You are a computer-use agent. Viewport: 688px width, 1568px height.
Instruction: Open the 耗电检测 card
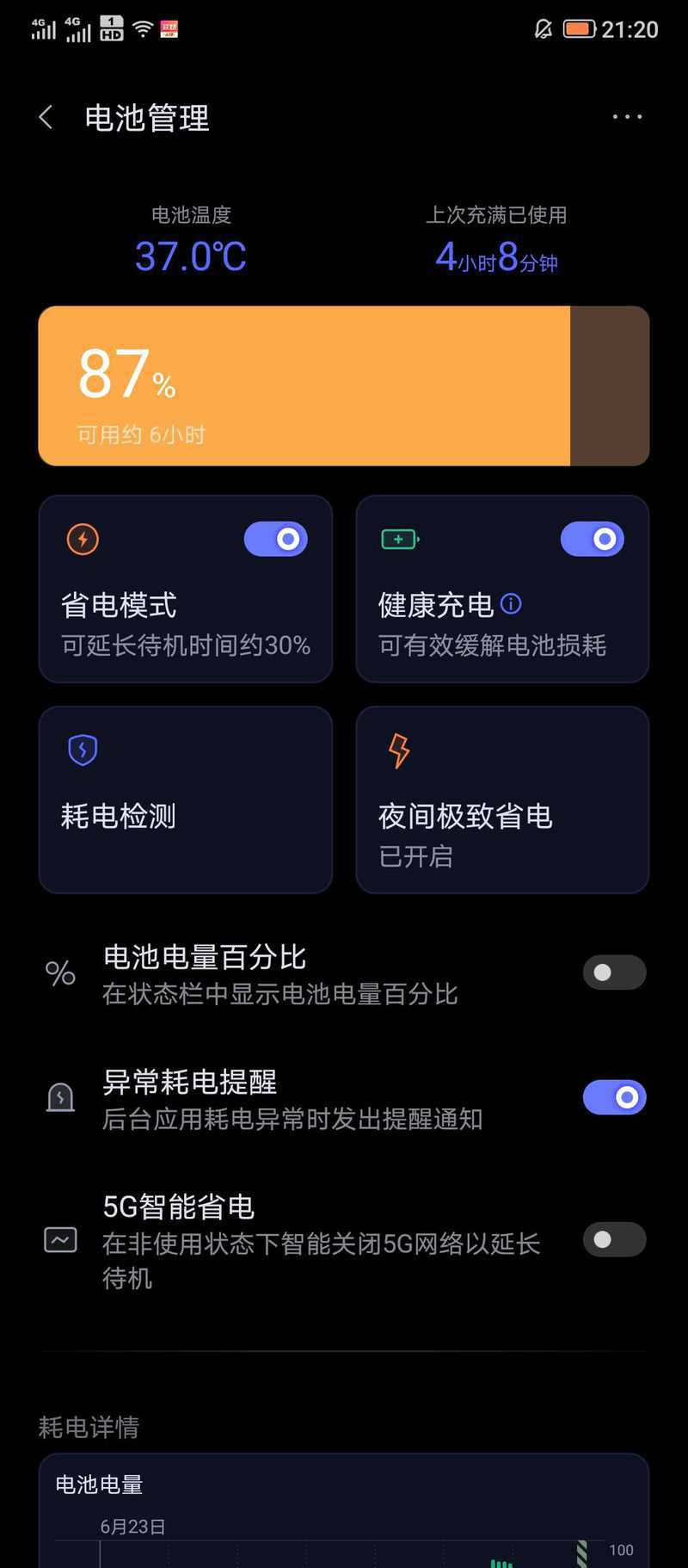pos(186,799)
